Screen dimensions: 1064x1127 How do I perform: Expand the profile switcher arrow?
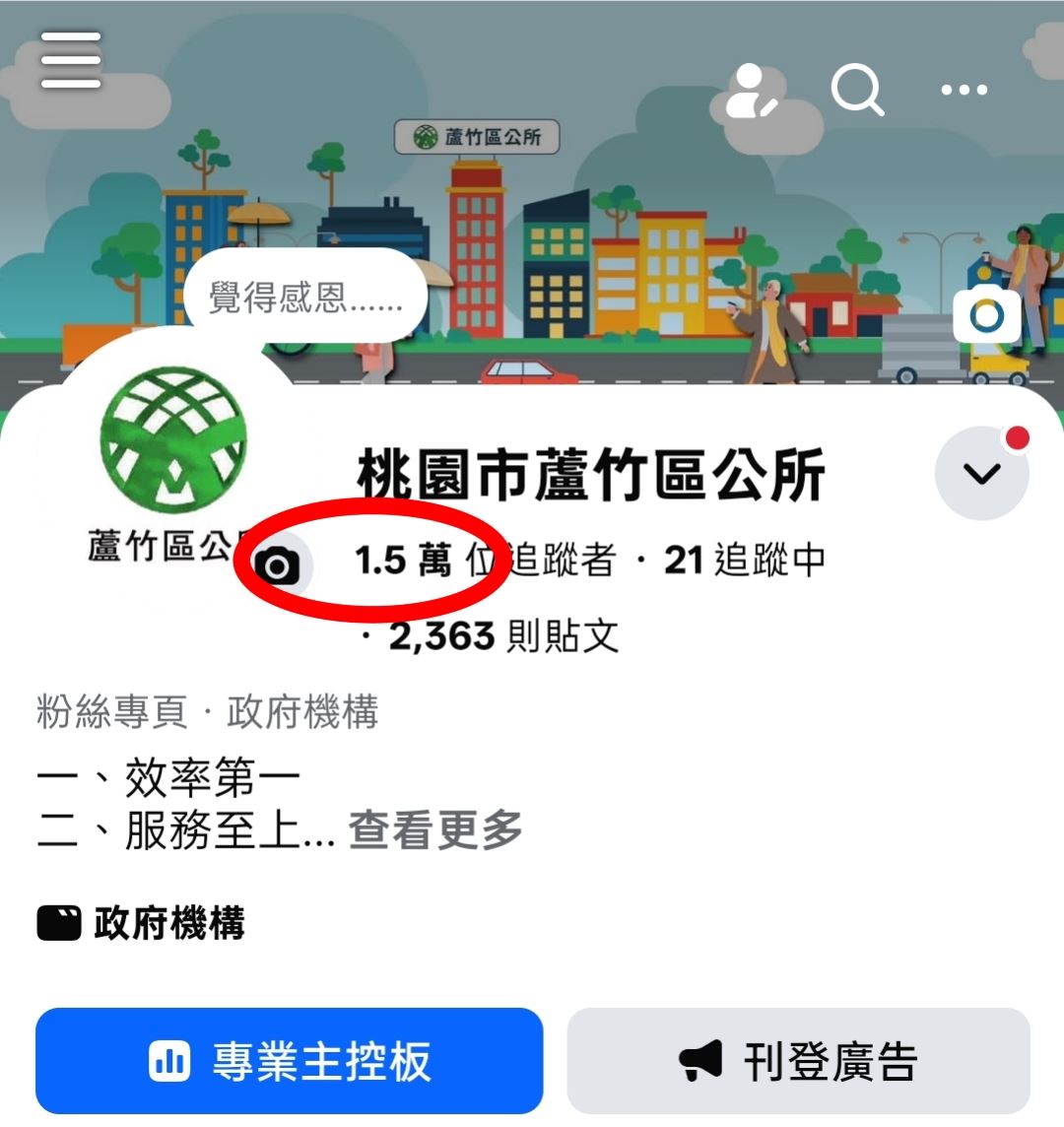[x=981, y=474]
